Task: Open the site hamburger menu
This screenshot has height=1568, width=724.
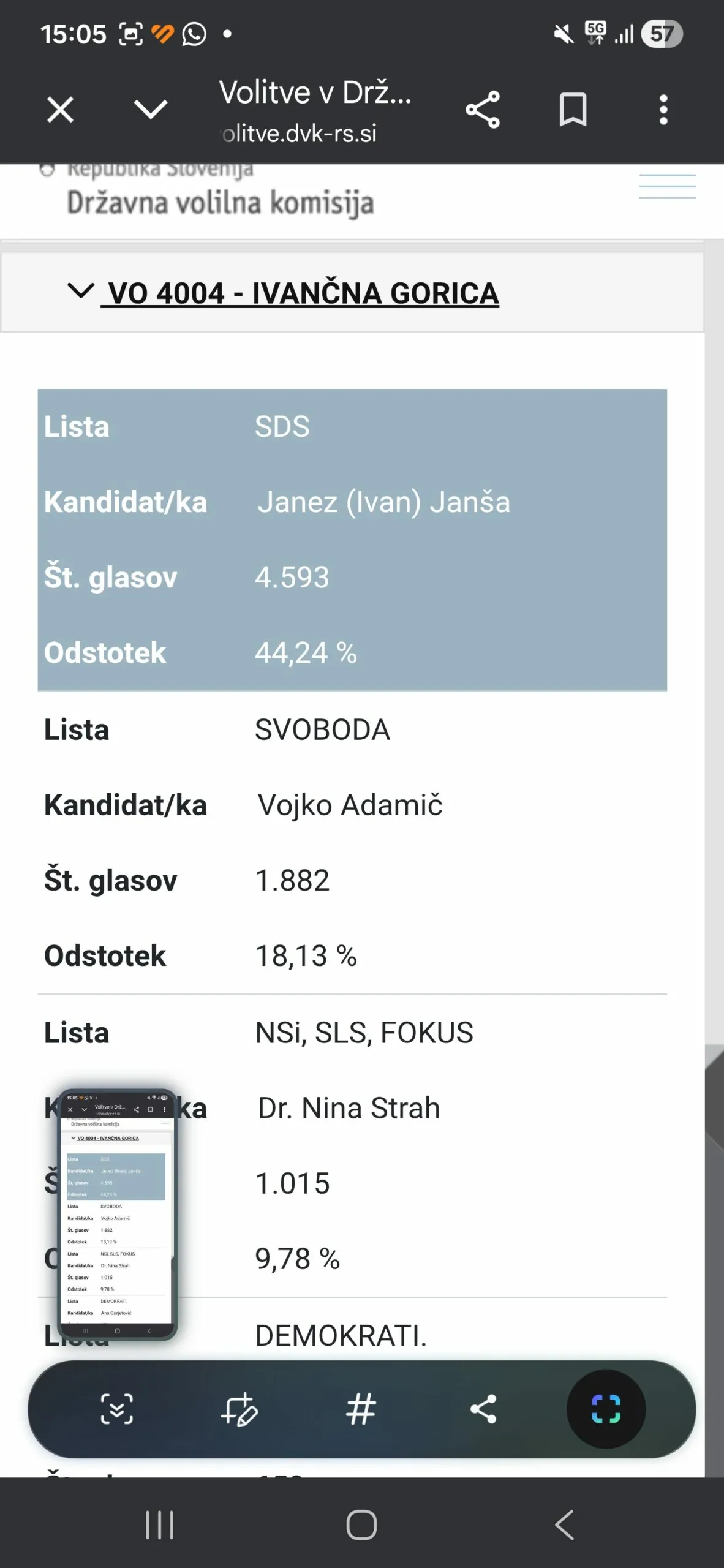Action: (667, 187)
